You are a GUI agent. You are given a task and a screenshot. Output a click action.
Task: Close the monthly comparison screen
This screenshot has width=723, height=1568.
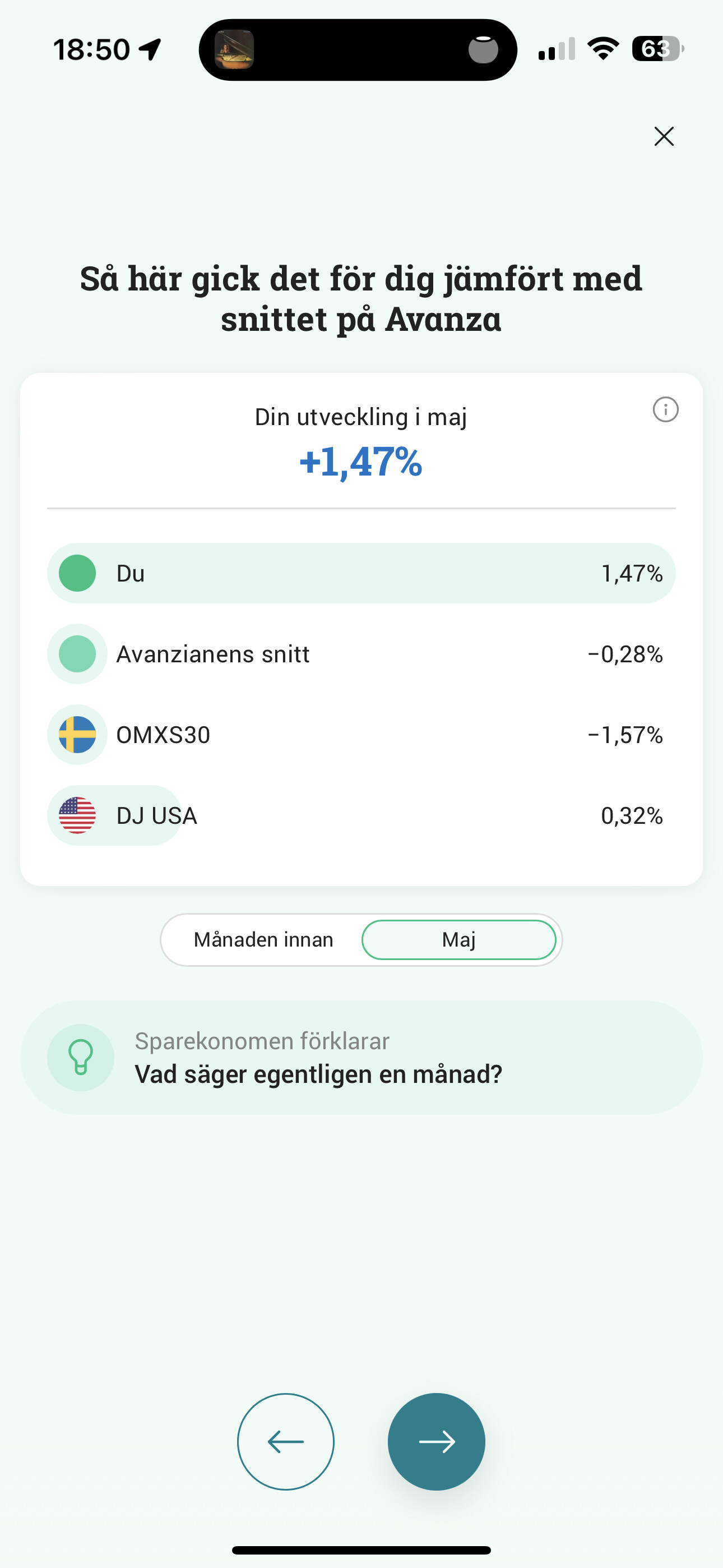pyautogui.click(x=664, y=136)
